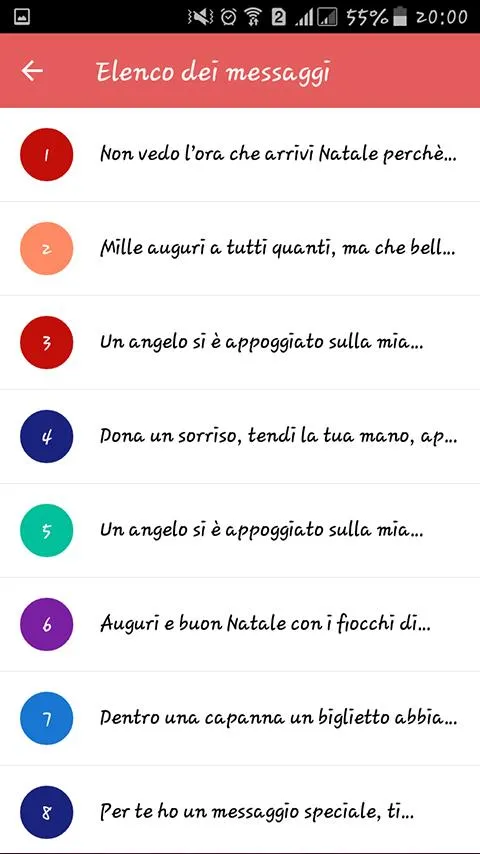Select message number 3 about the angelo

click(240, 343)
